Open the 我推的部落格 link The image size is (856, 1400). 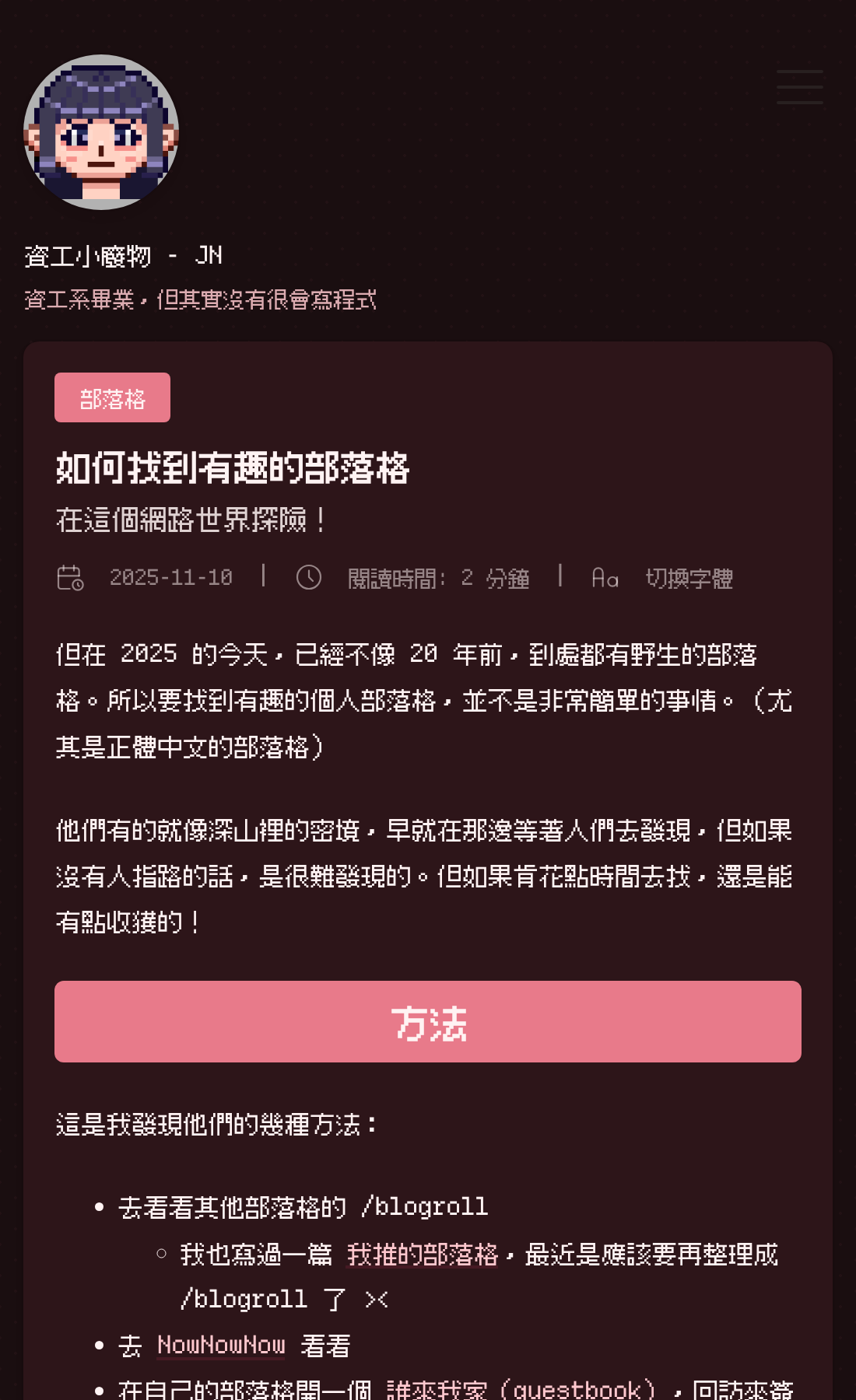click(x=422, y=1254)
